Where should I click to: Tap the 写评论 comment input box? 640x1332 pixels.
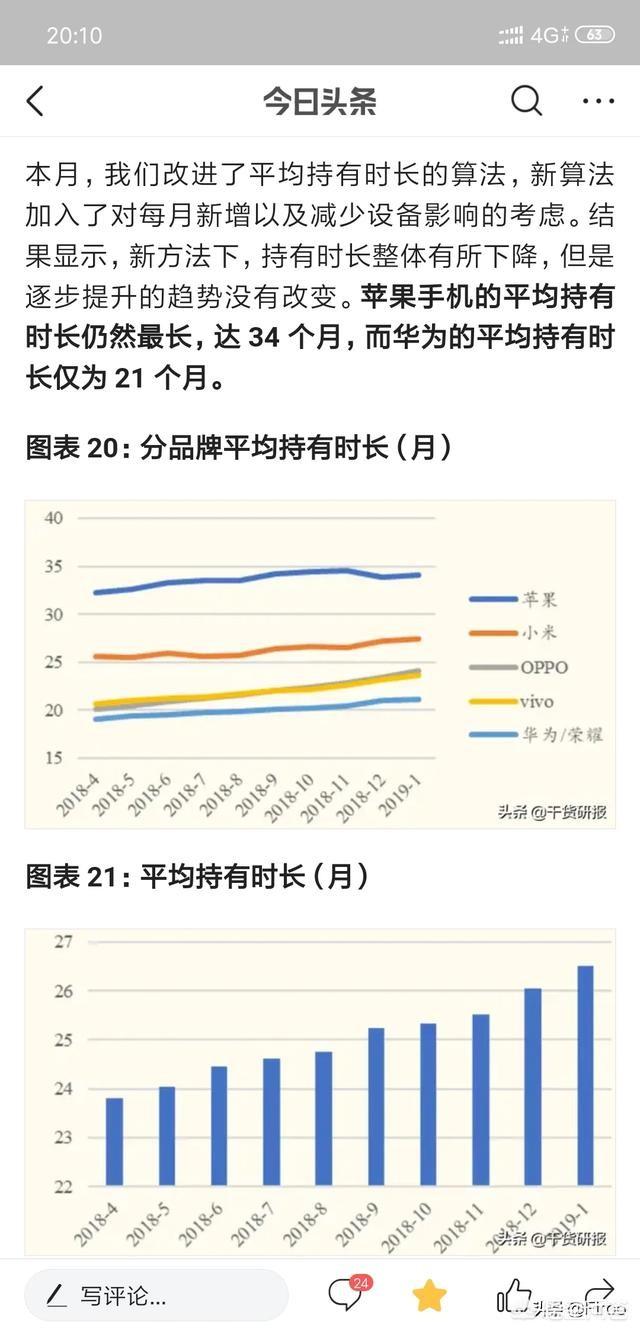(x=155, y=1297)
